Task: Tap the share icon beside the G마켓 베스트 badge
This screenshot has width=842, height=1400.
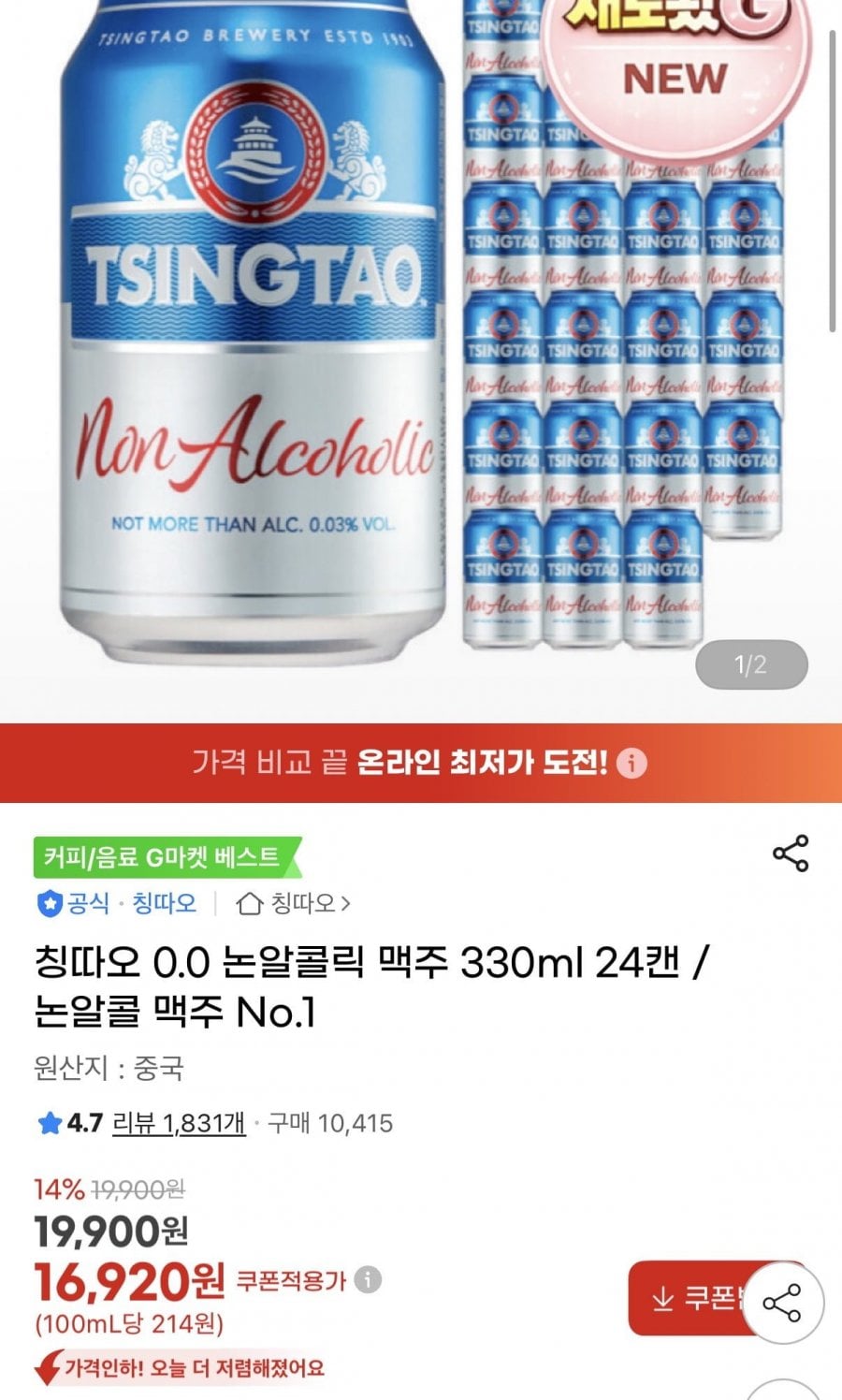Action: [791, 853]
